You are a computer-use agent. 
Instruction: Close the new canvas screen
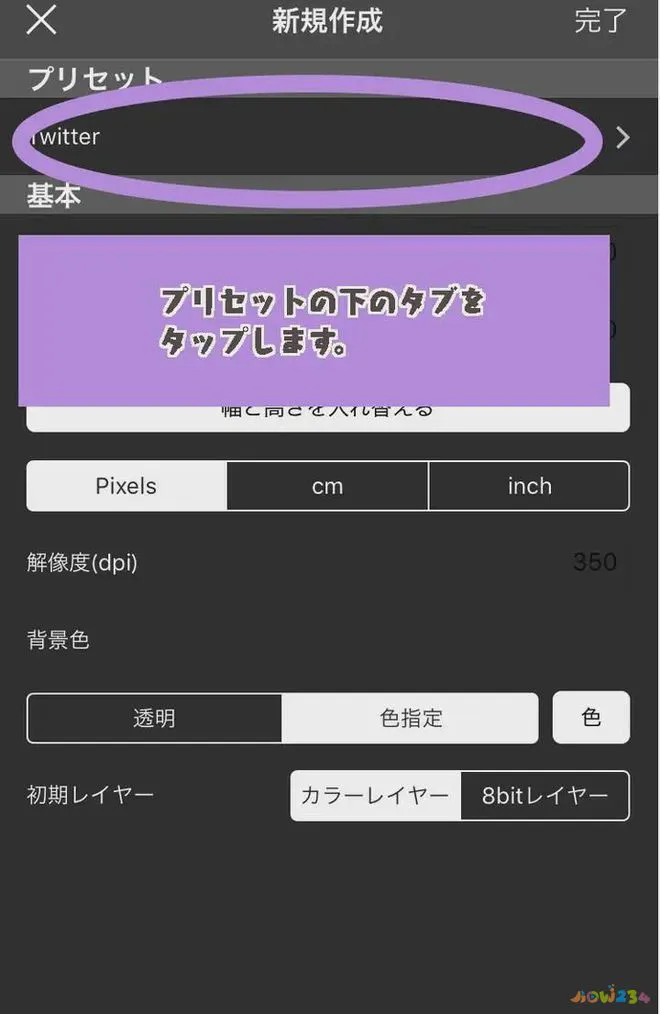pos(40,20)
